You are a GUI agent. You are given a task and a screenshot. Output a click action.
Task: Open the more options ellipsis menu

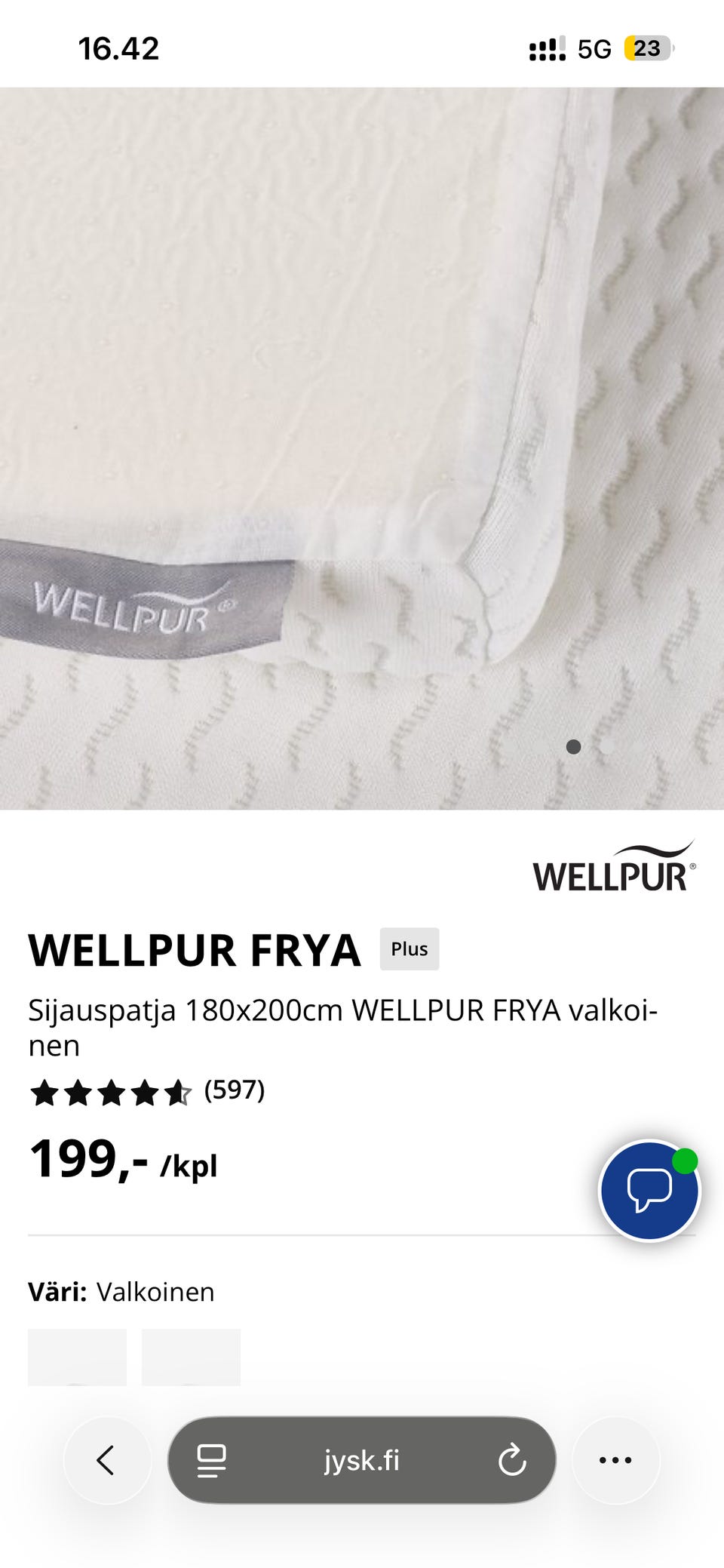[x=616, y=1459]
